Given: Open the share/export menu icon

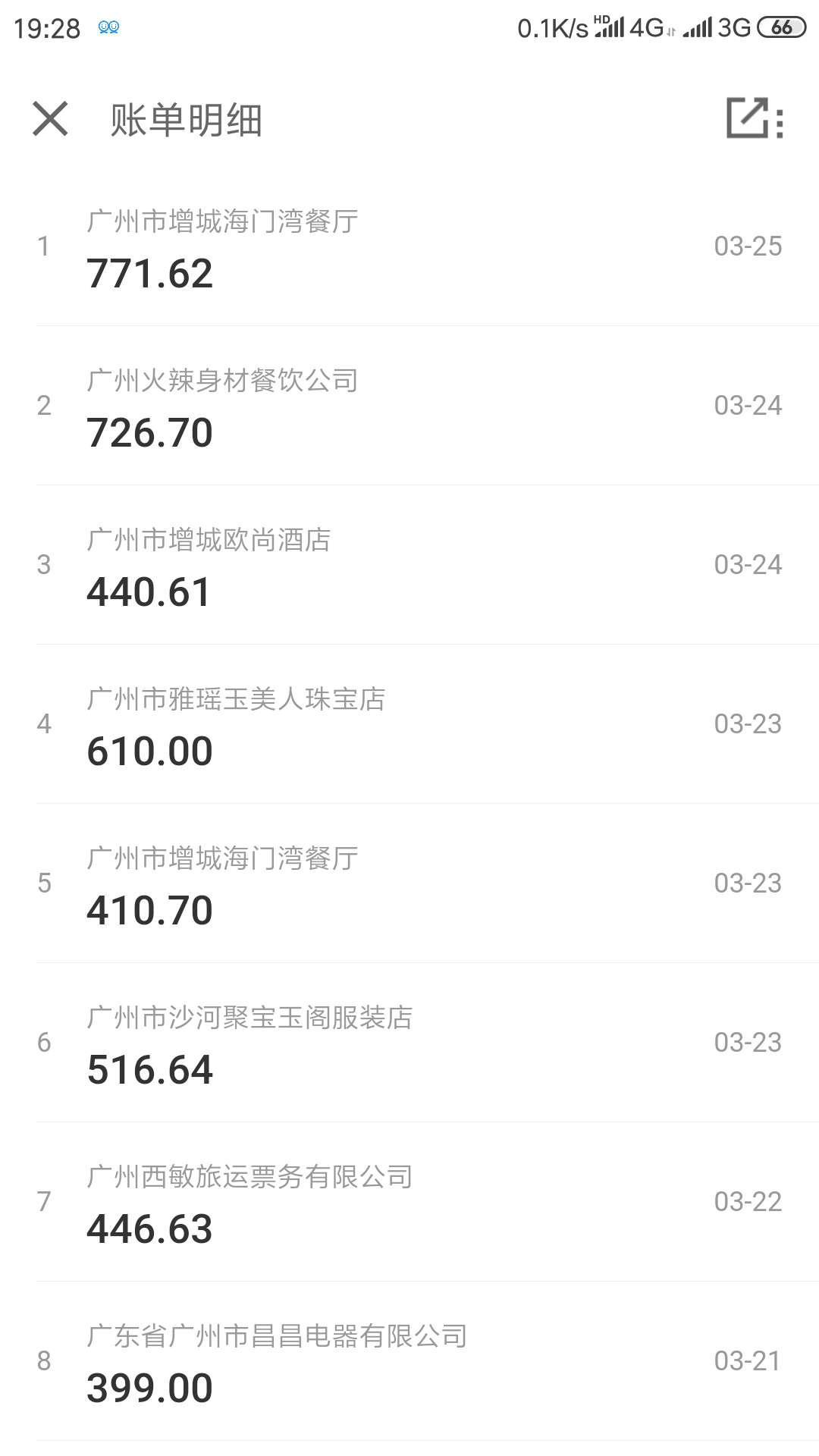Looking at the screenshot, I should [x=755, y=118].
